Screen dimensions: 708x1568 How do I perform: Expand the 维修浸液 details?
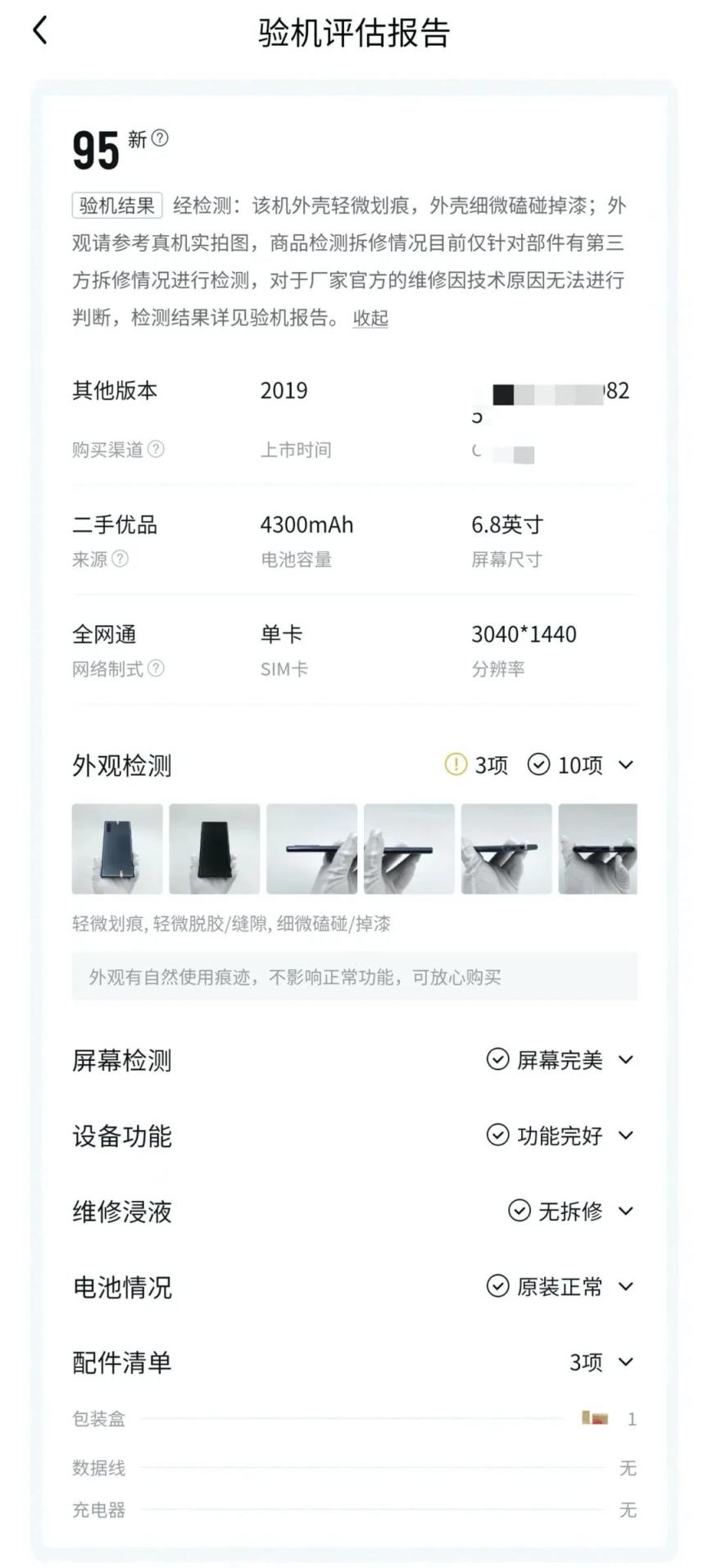(626, 1211)
